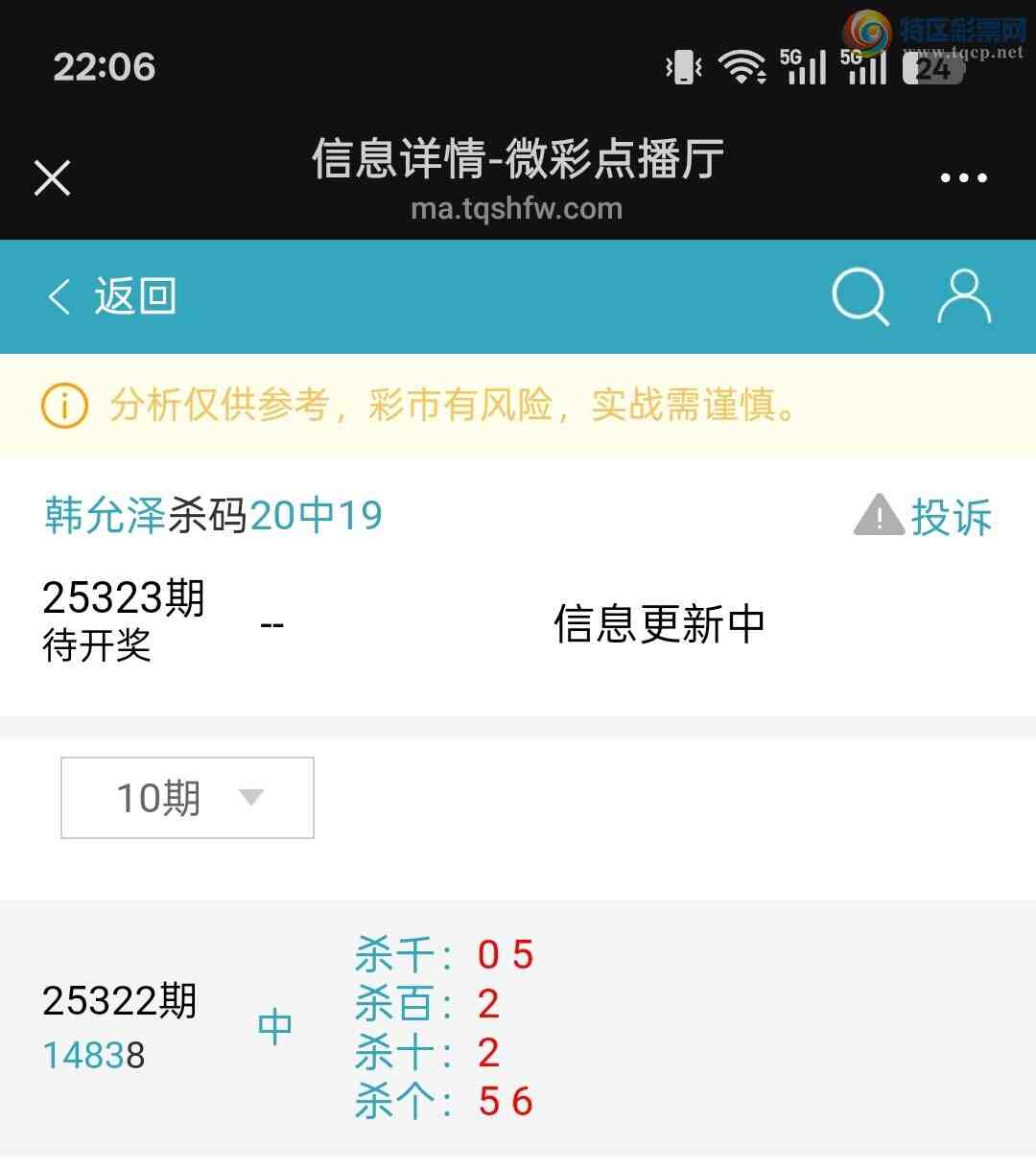Open the 韩允泽 author link
This screenshot has height=1168, width=1036.
(x=106, y=516)
